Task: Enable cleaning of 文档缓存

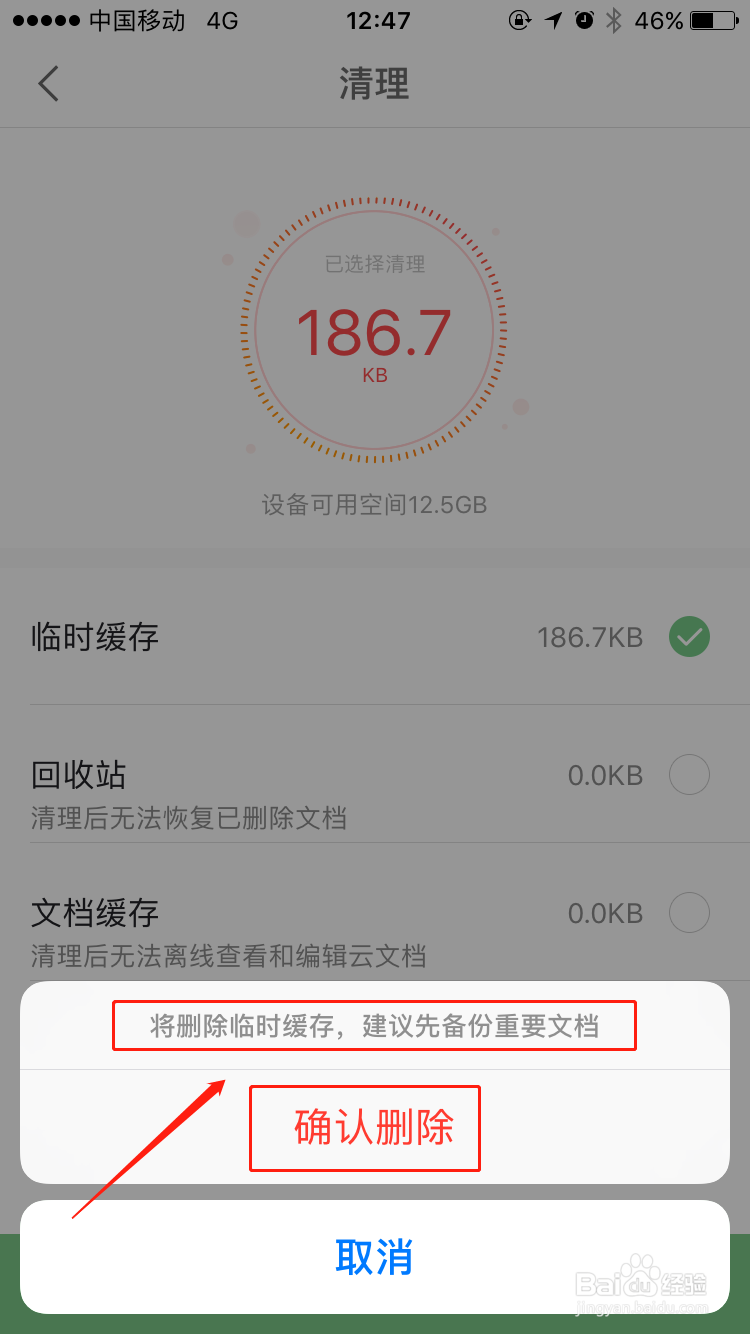Action: pos(689,913)
